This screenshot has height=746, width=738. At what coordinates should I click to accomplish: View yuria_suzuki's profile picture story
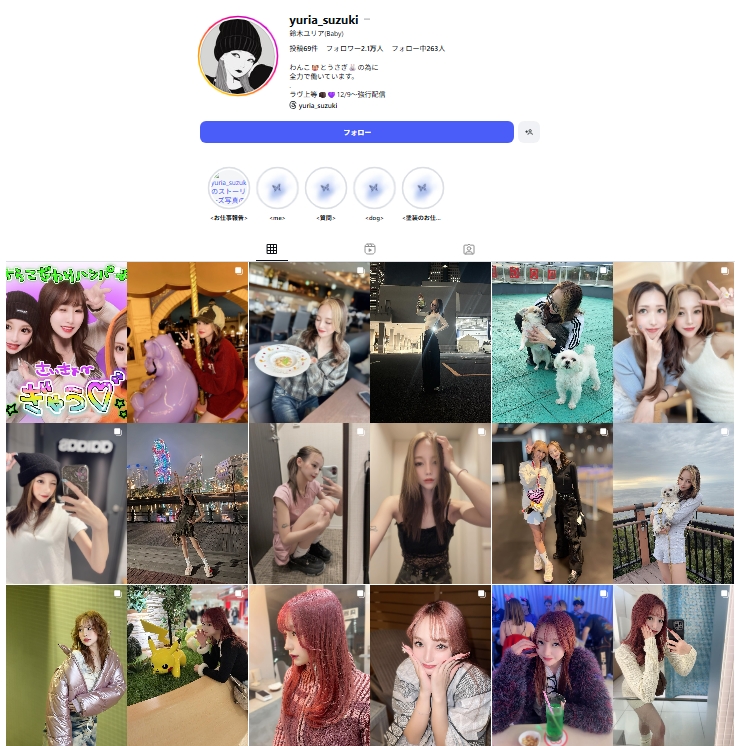238,55
